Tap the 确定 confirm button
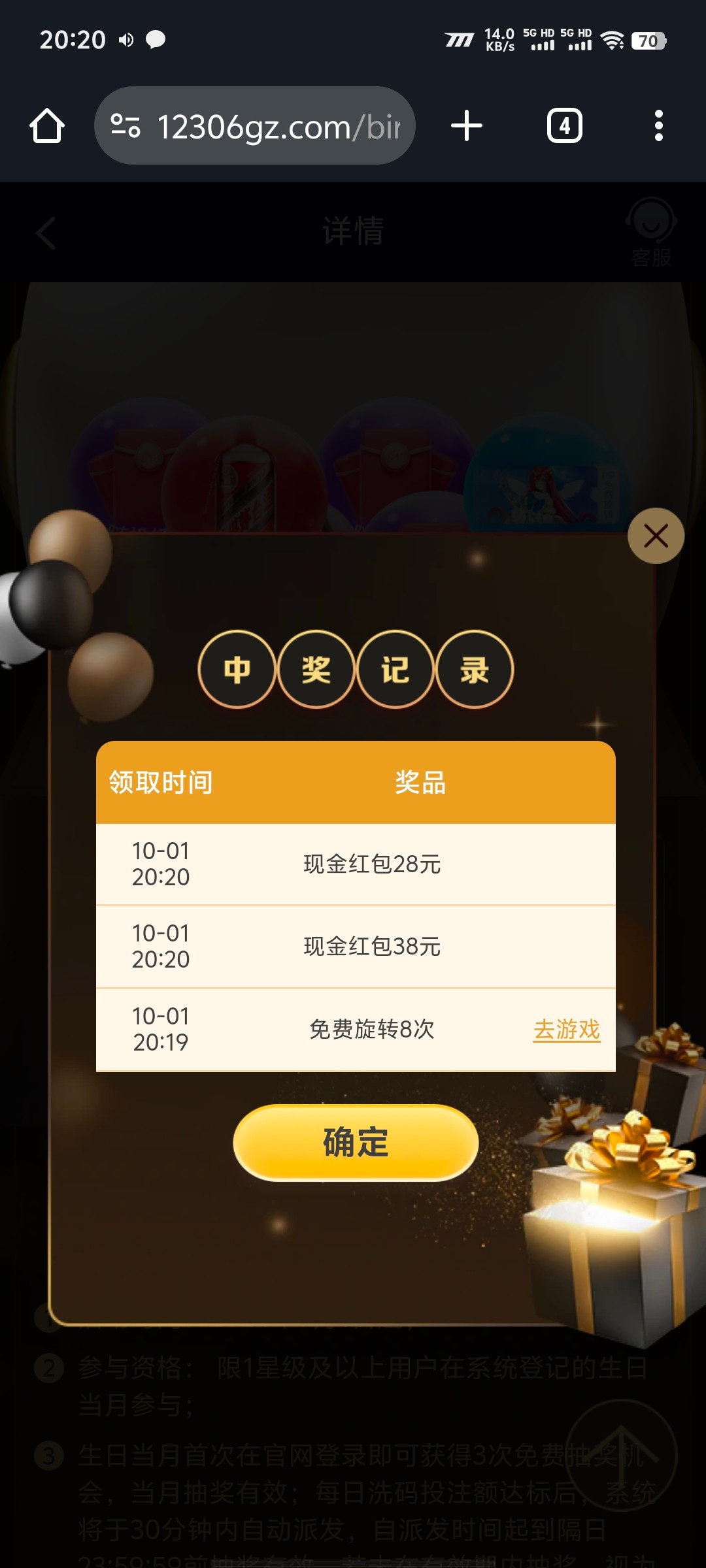Image resolution: width=706 pixels, height=1568 pixels. point(356,1143)
